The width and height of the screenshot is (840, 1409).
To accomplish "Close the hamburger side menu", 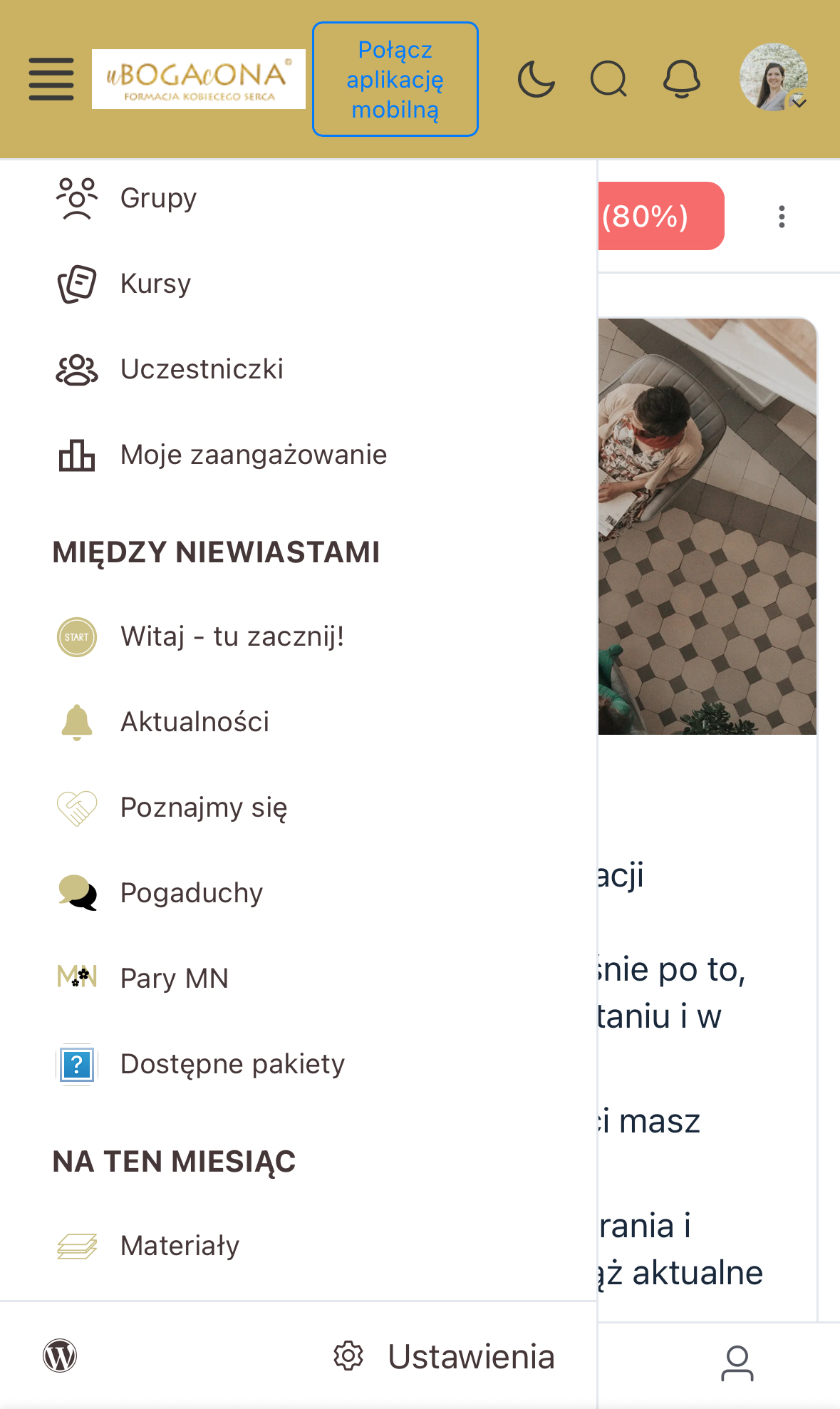I will pyautogui.click(x=51, y=79).
